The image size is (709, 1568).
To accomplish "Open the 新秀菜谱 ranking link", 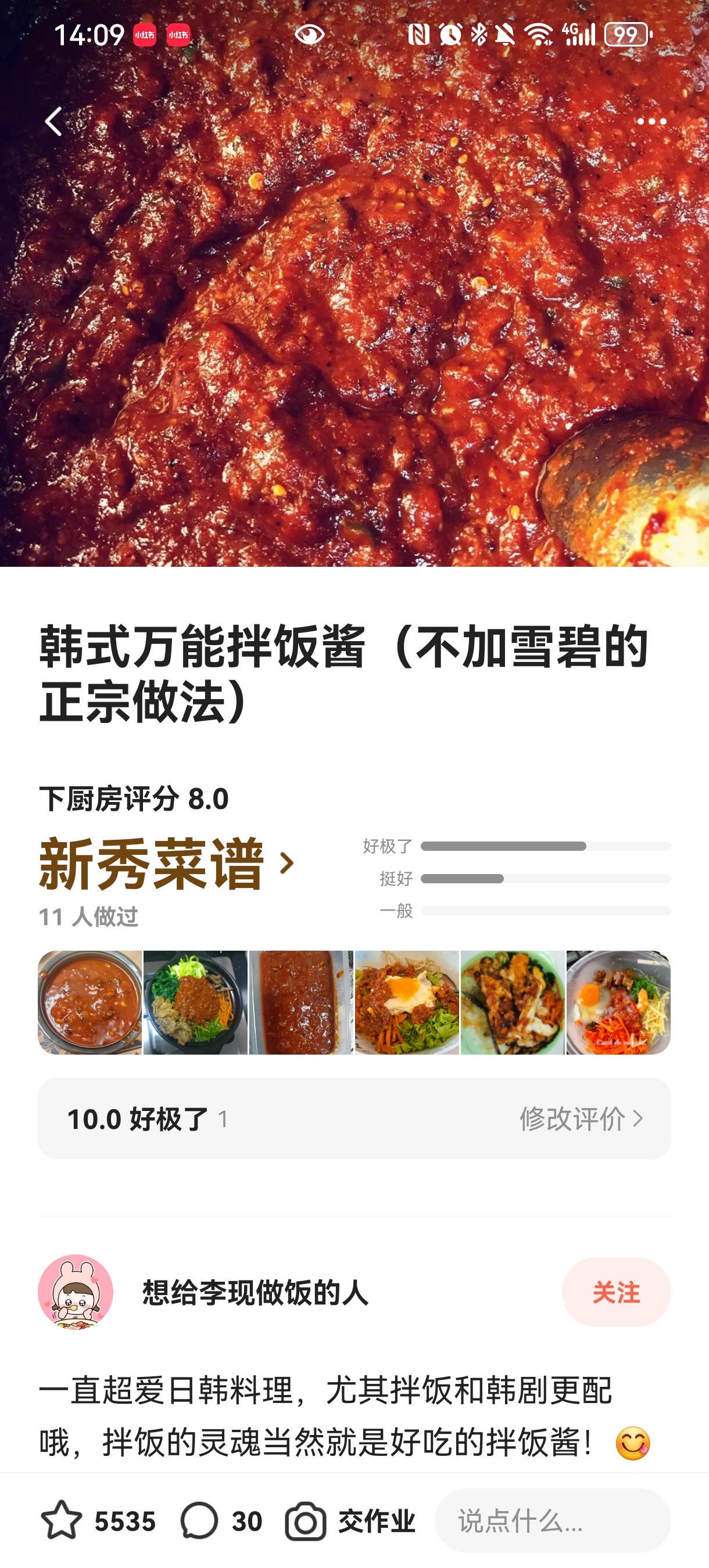I will tap(166, 863).
